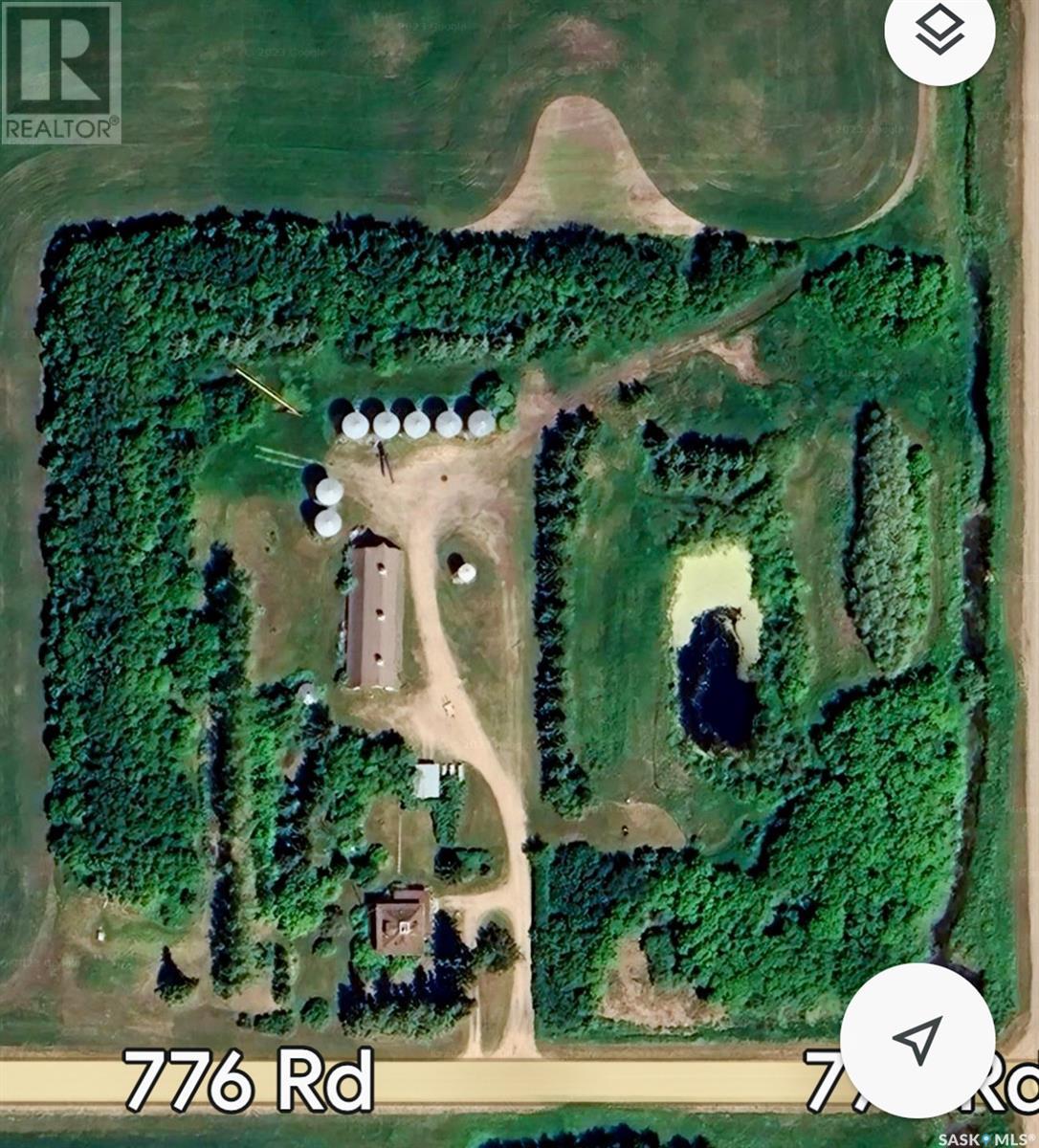The image size is (1039, 1148).
Task: Tap the my-location arrow button
Action: 917,1040
